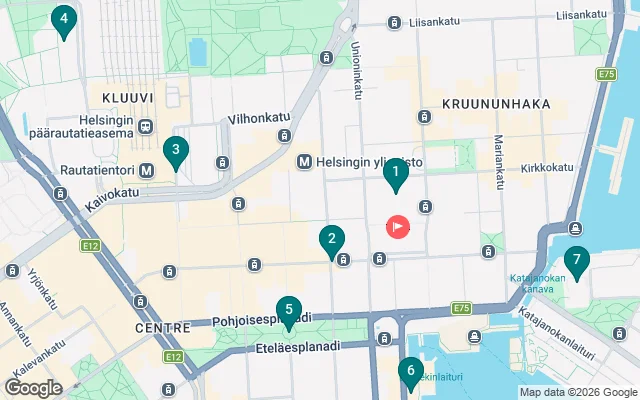Tap map pin number 4
Screen dimensions: 640x400
pos(64,19)
